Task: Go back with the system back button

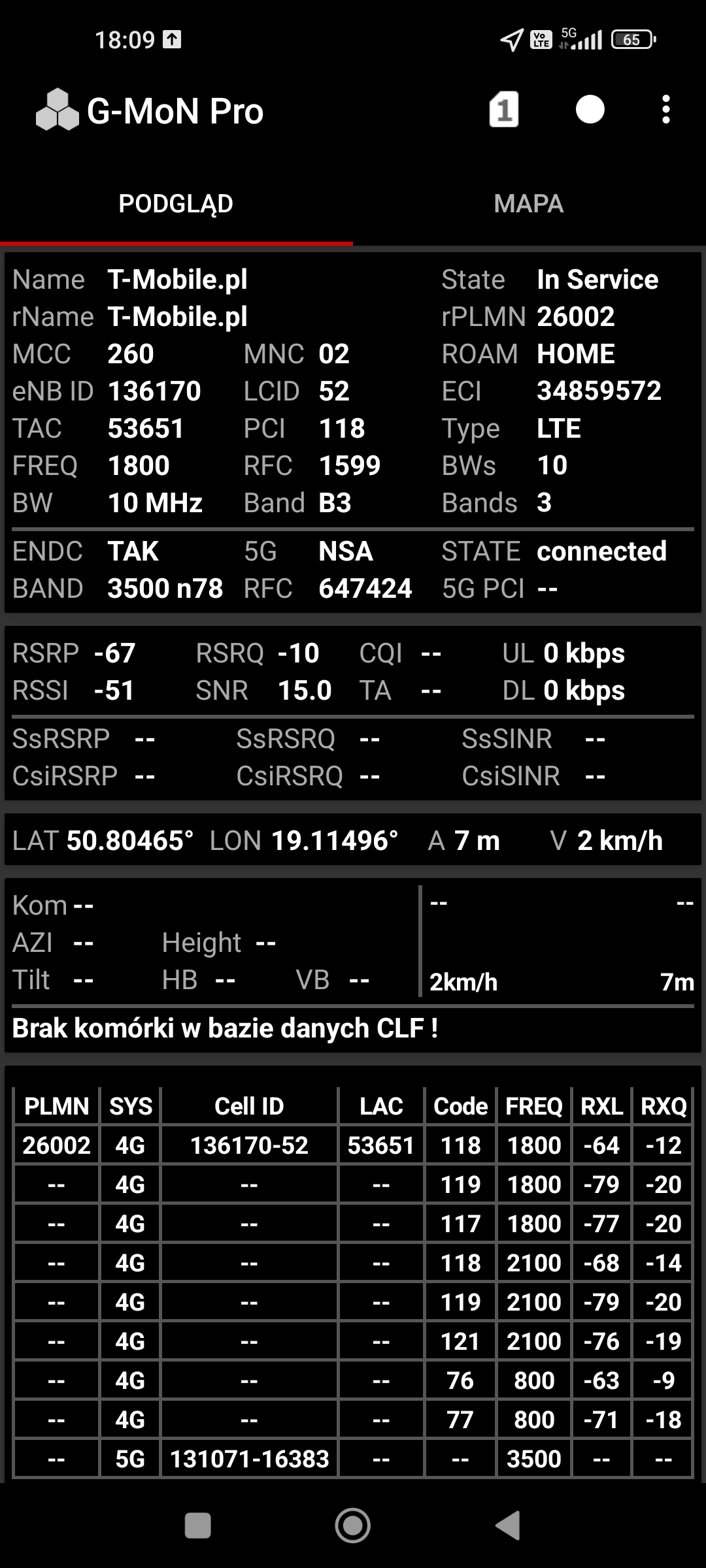Action: pyautogui.click(x=508, y=1526)
